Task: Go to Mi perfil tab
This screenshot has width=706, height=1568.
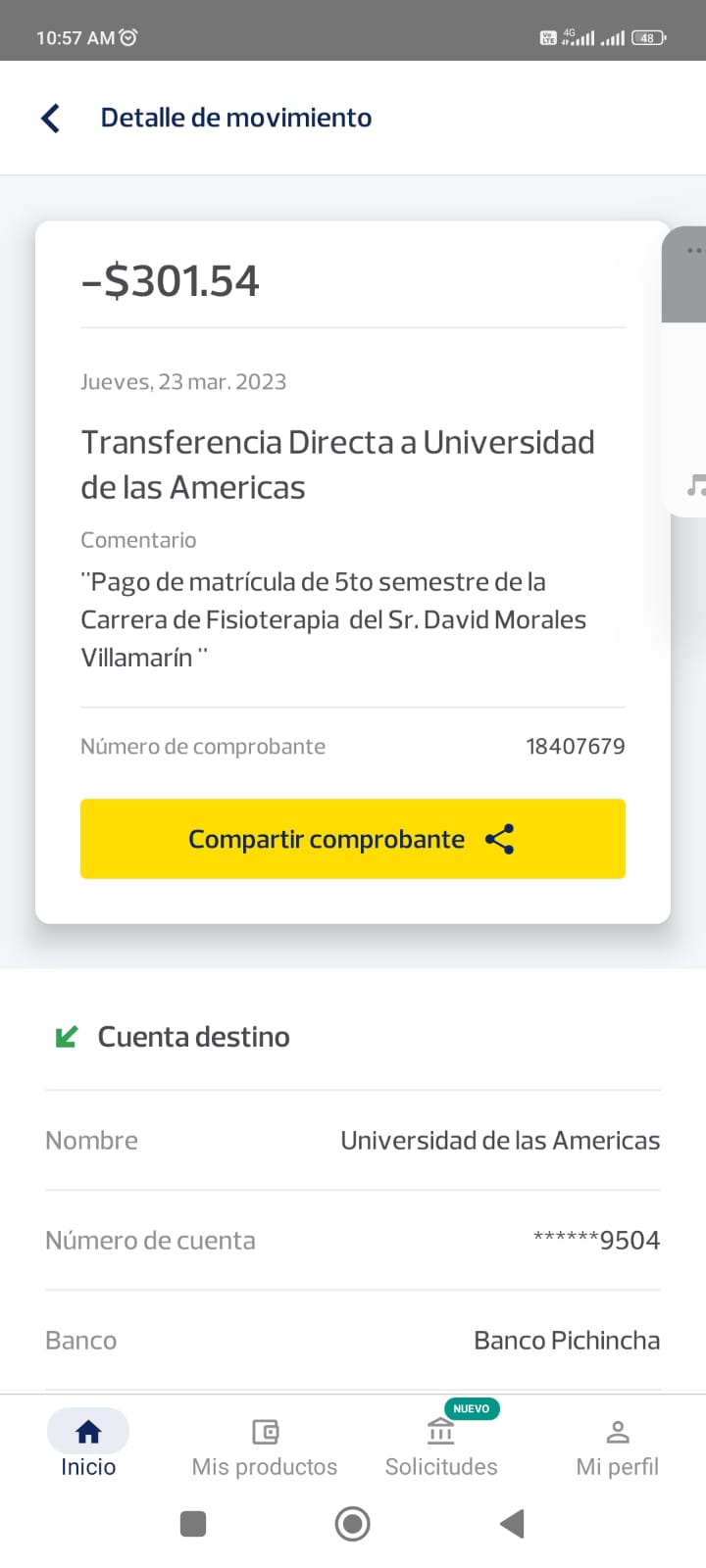Action: 617,1445
